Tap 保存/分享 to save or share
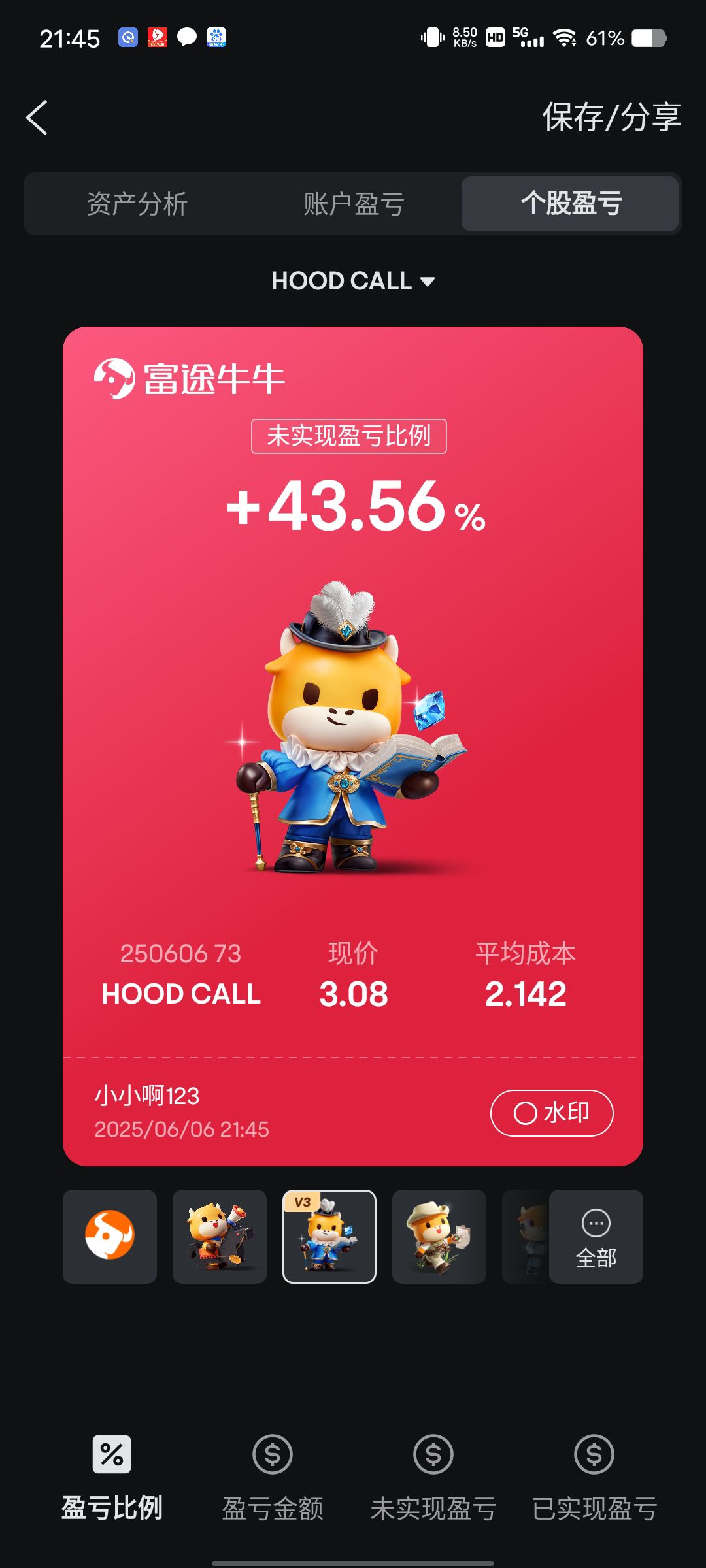The width and height of the screenshot is (706, 1568). (x=611, y=118)
